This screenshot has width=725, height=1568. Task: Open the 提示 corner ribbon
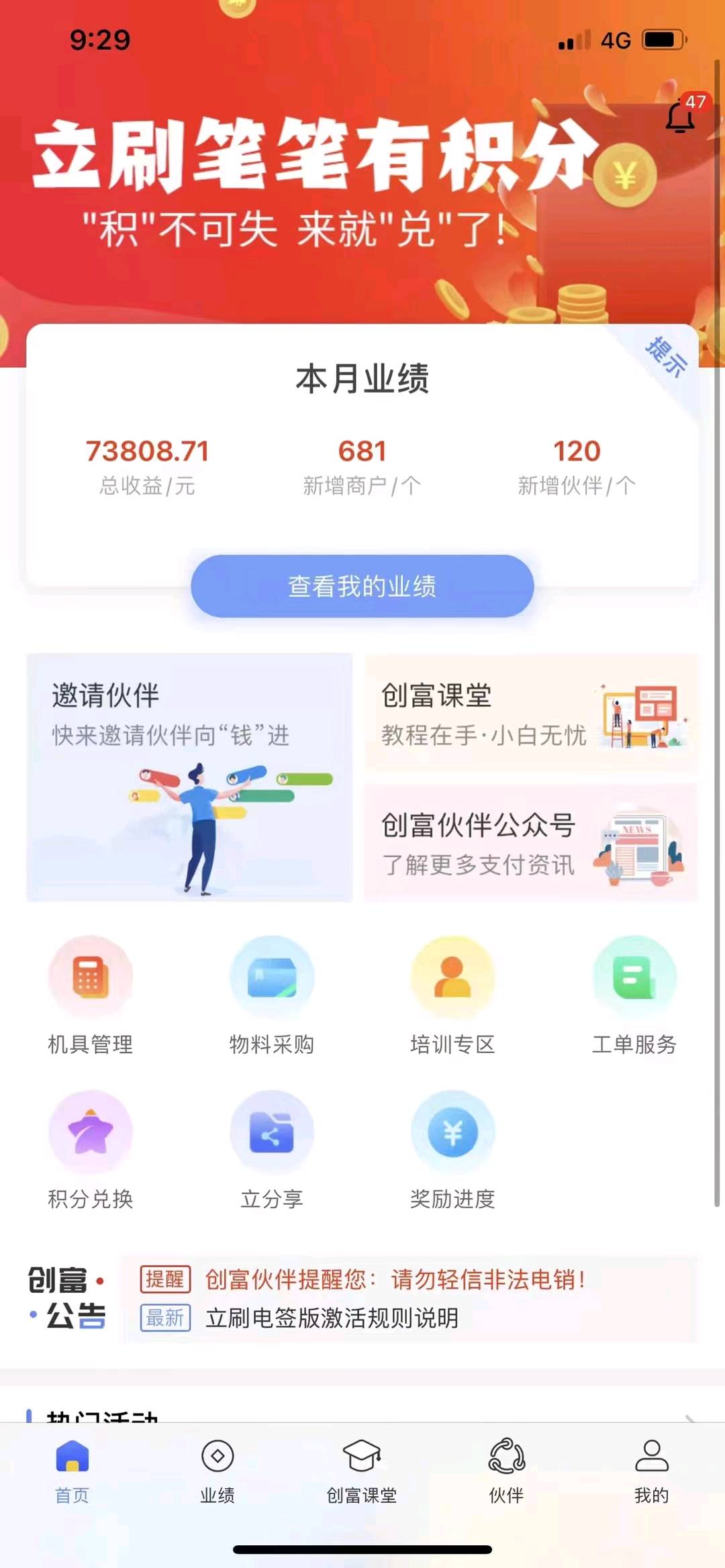pos(666,356)
